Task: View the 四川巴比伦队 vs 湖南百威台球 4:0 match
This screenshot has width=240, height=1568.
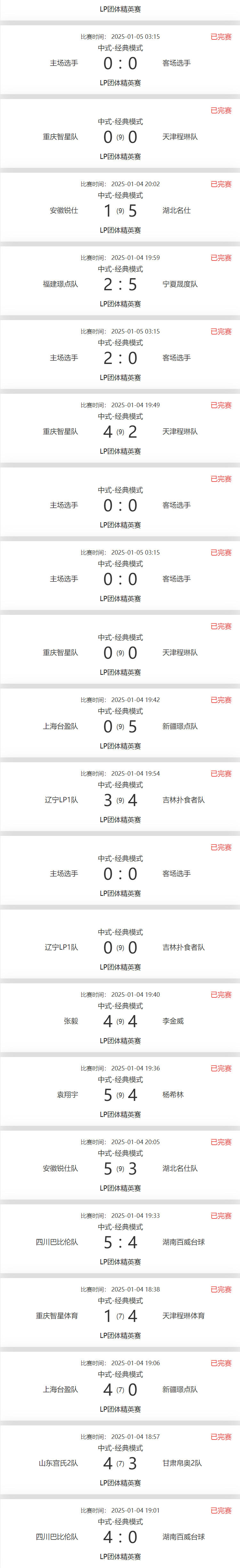Action: coord(120,1536)
